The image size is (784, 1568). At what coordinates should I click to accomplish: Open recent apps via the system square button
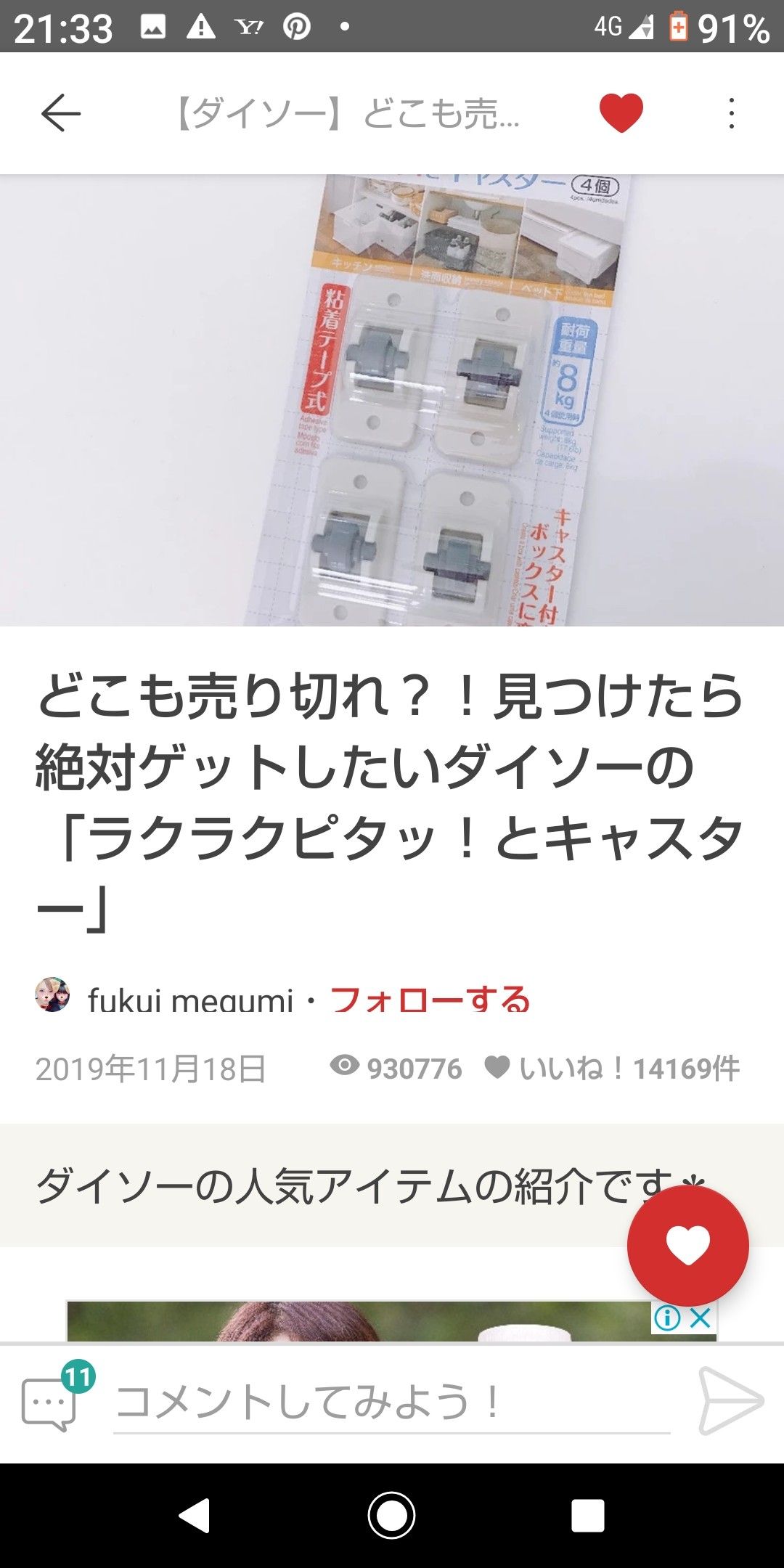tap(587, 1516)
